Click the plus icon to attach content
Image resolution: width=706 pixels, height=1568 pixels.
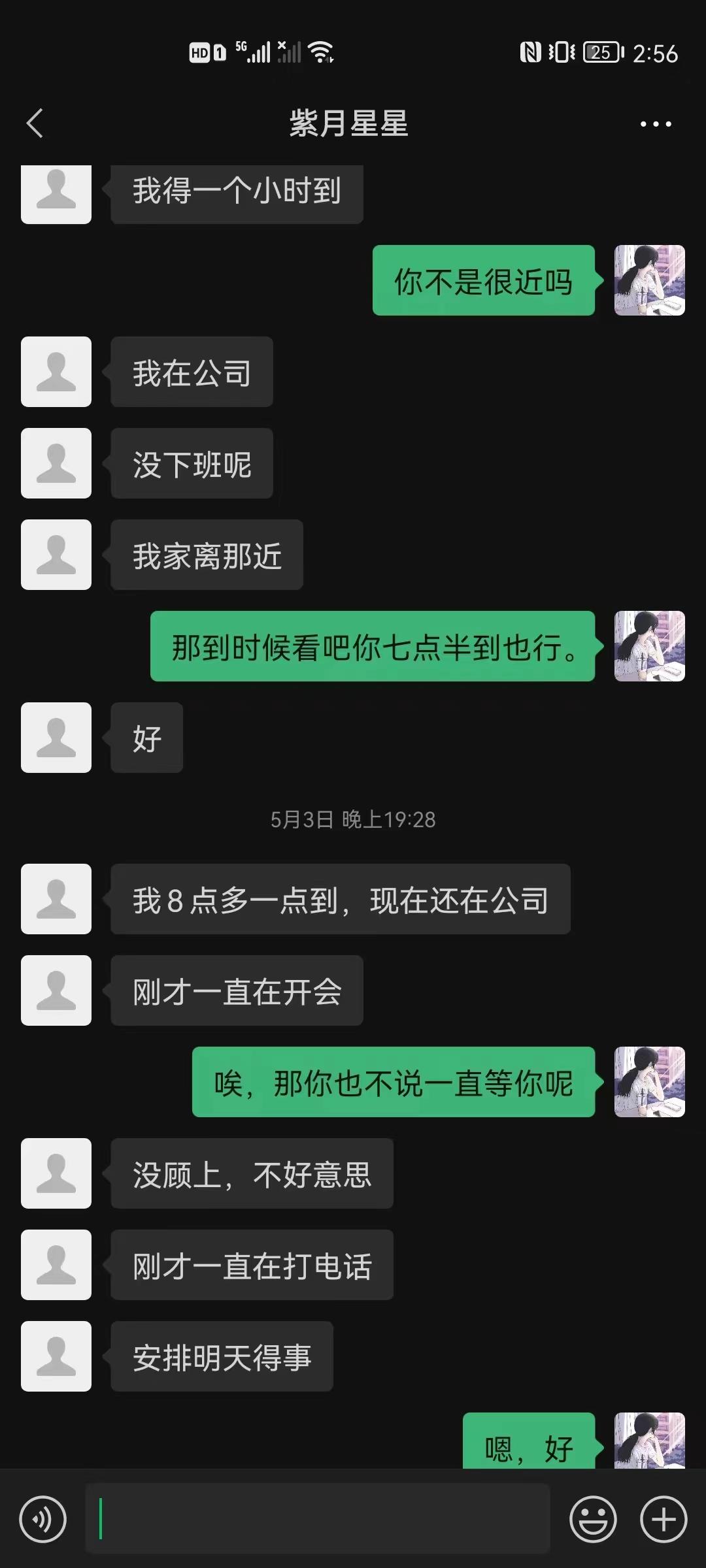pyautogui.click(x=662, y=1518)
